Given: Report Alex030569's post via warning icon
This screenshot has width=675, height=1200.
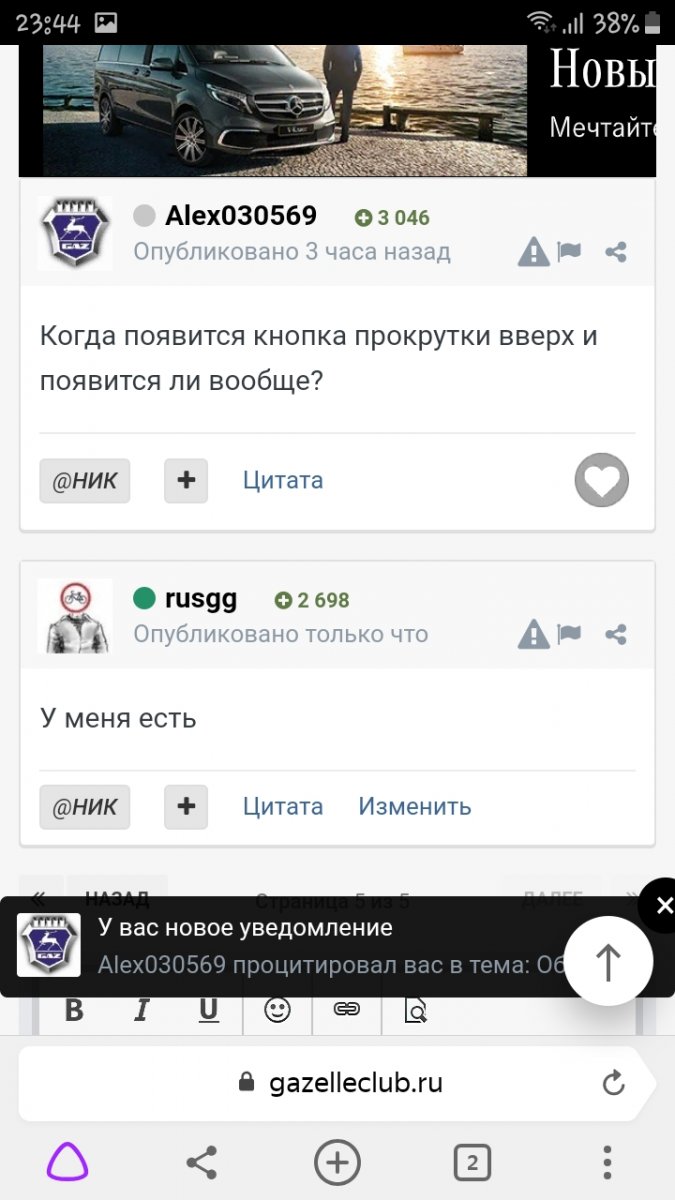Looking at the screenshot, I should coord(534,252).
